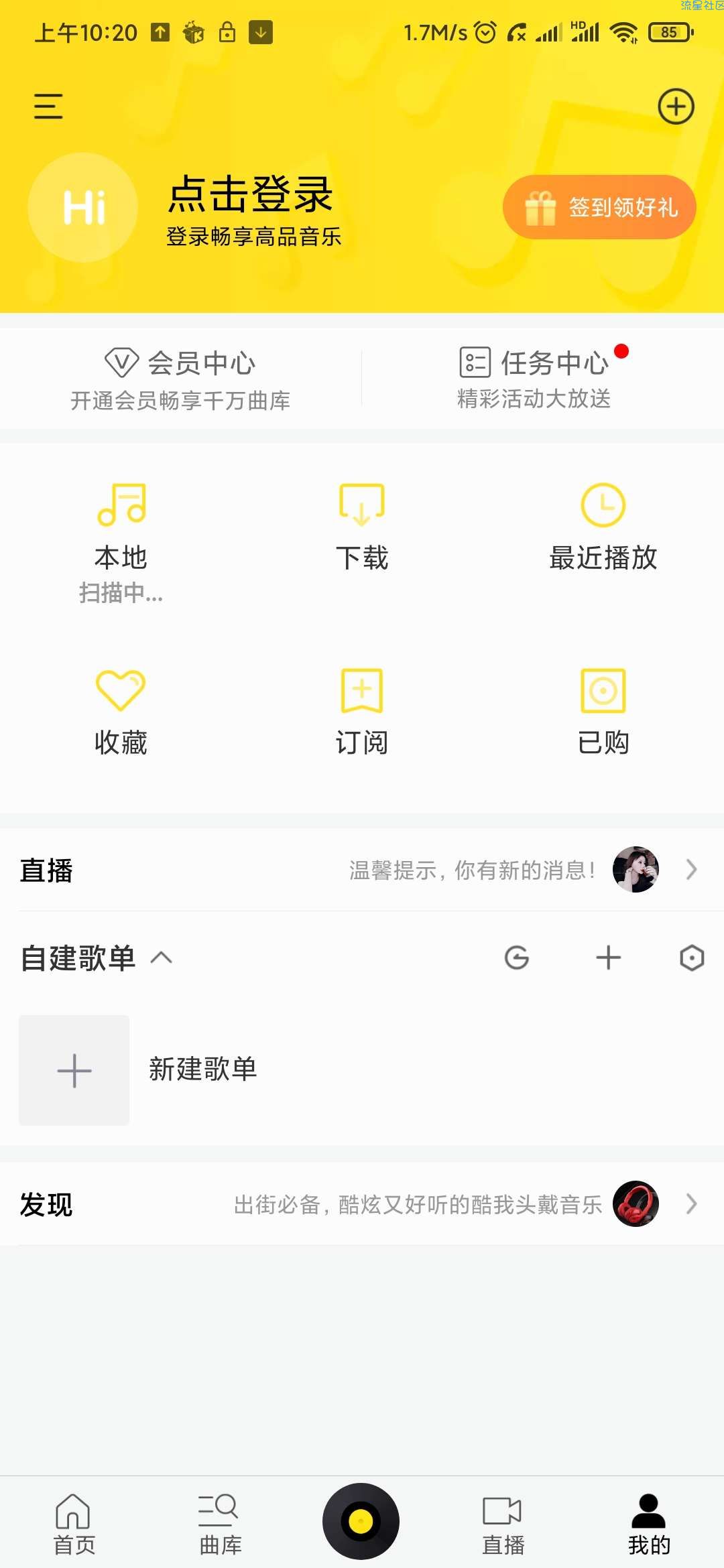This screenshot has height=1568, width=724.
Task: Open the hamburger drawer menu
Action: tap(48, 107)
